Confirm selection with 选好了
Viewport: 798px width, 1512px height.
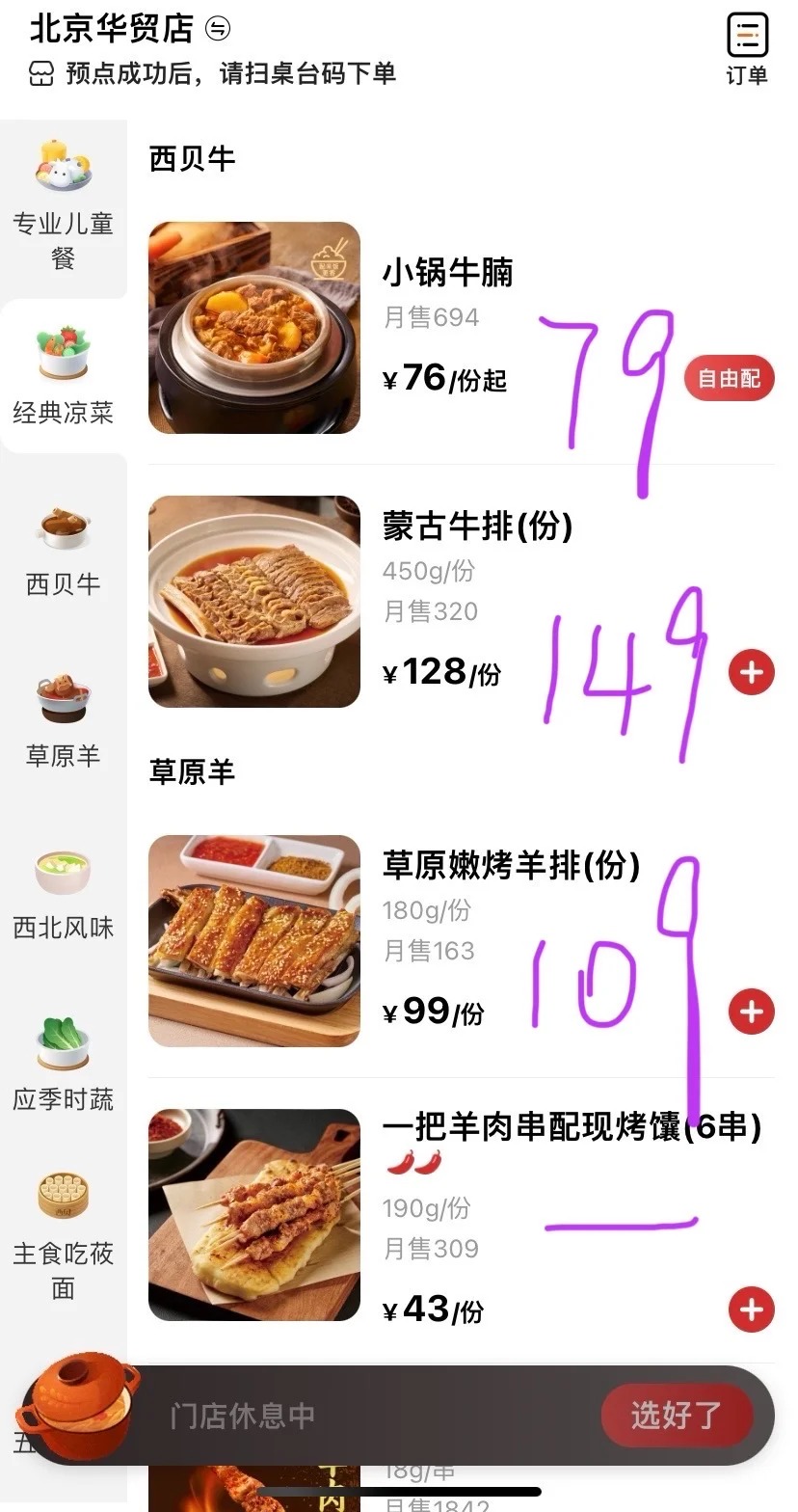(x=677, y=1416)
